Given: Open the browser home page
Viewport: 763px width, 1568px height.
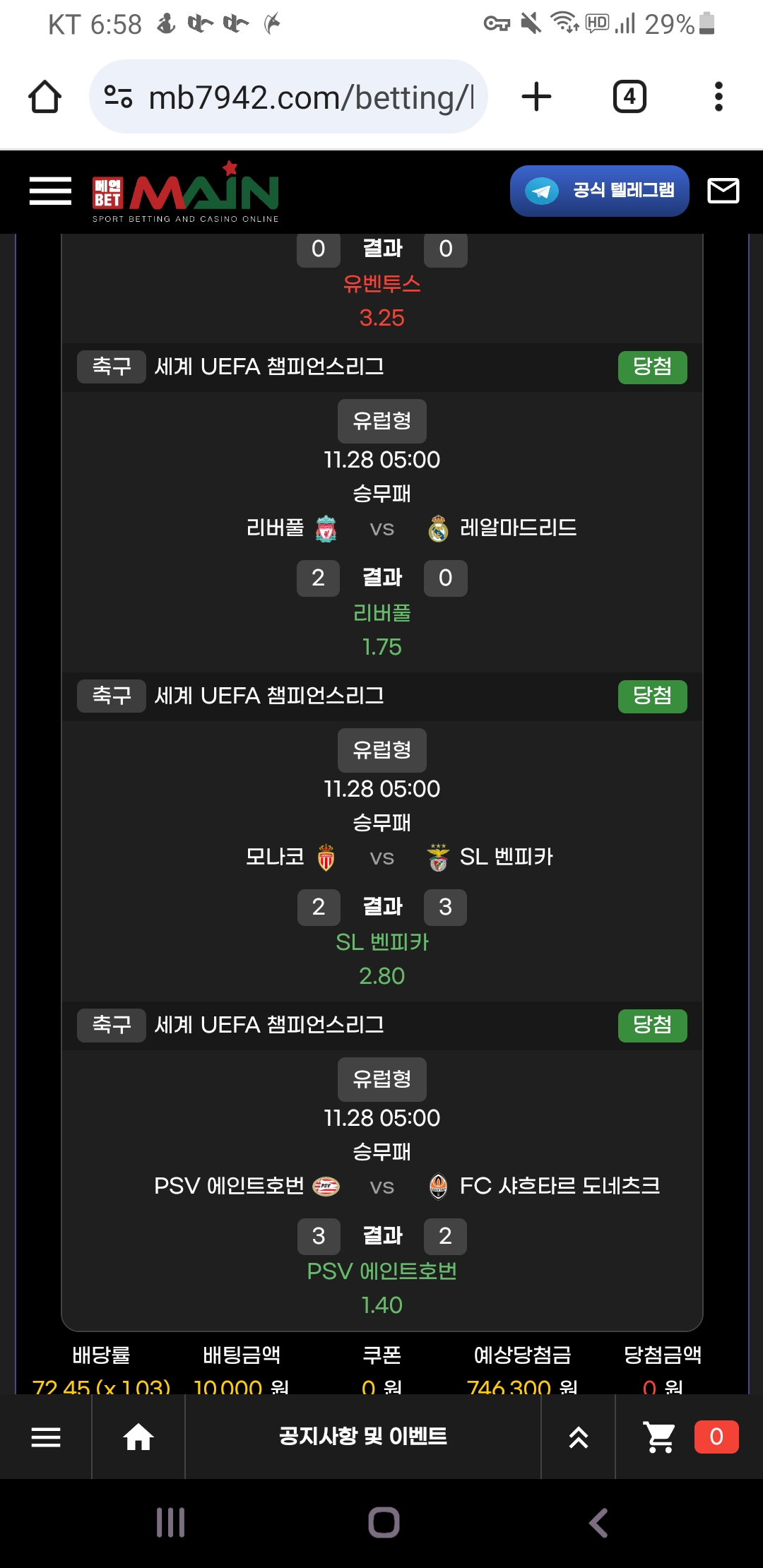Looking at the screenshot, I should click(45, 97).
